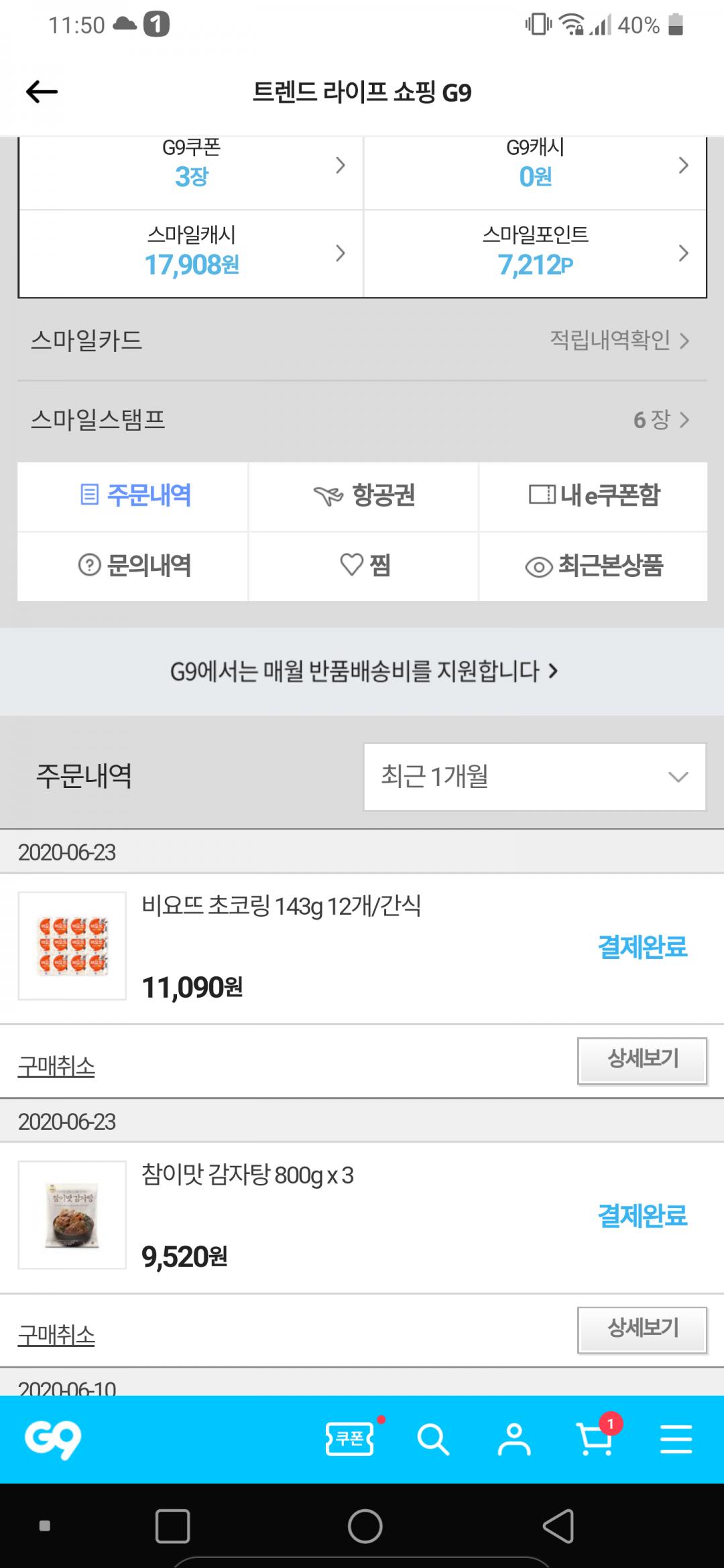Open 문의내역 inquiries
Image resolution: width=724 pixels, height=1568 pixels.
(133, 566)
